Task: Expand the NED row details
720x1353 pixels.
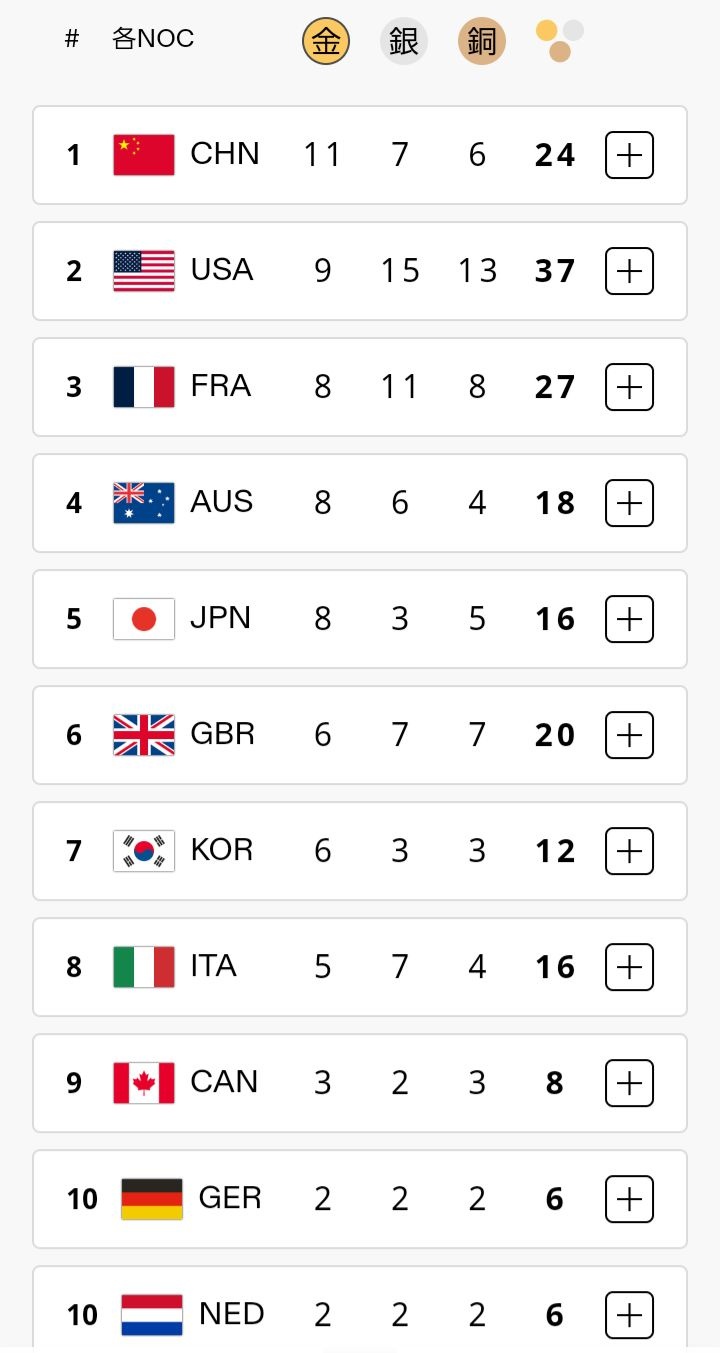Action: pos(629,1315)
